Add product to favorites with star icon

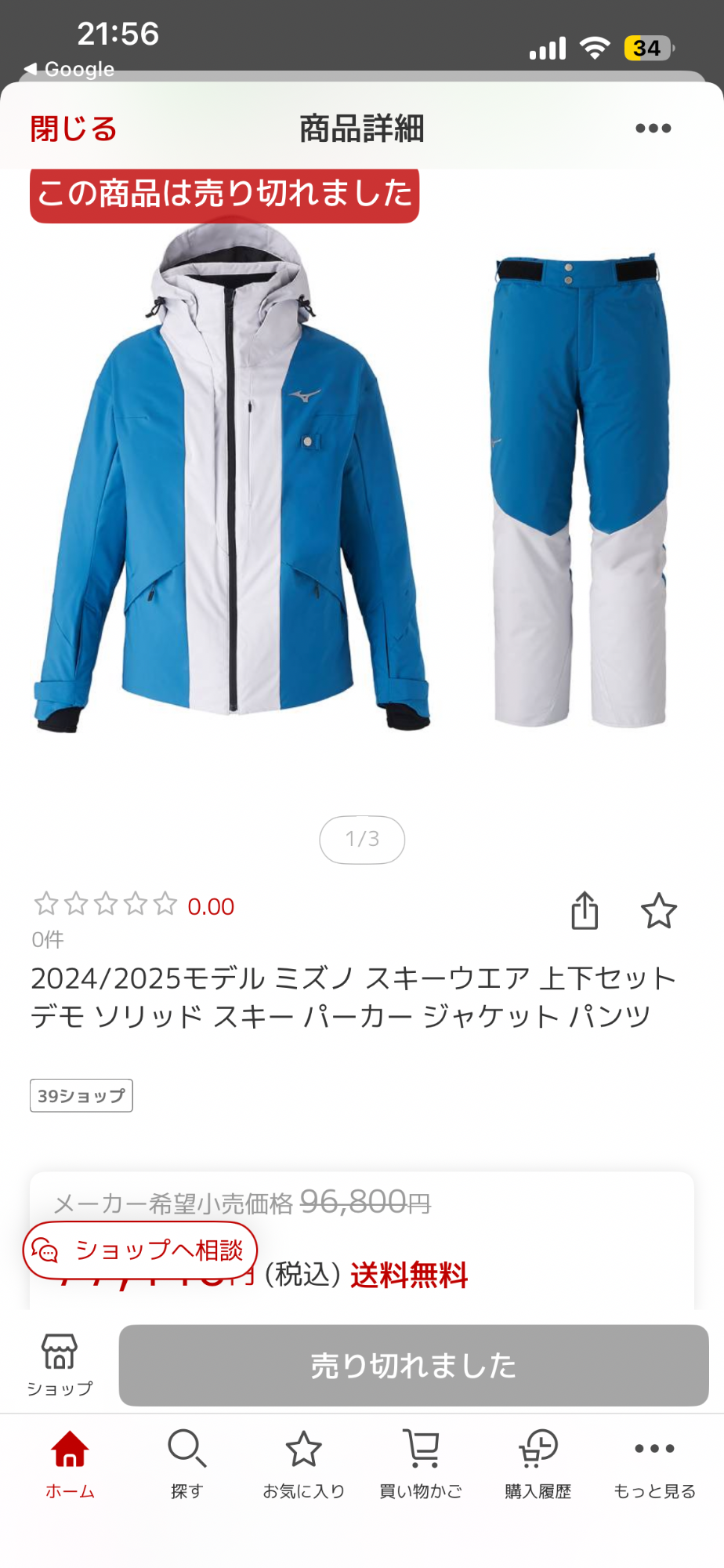[658, 910]
